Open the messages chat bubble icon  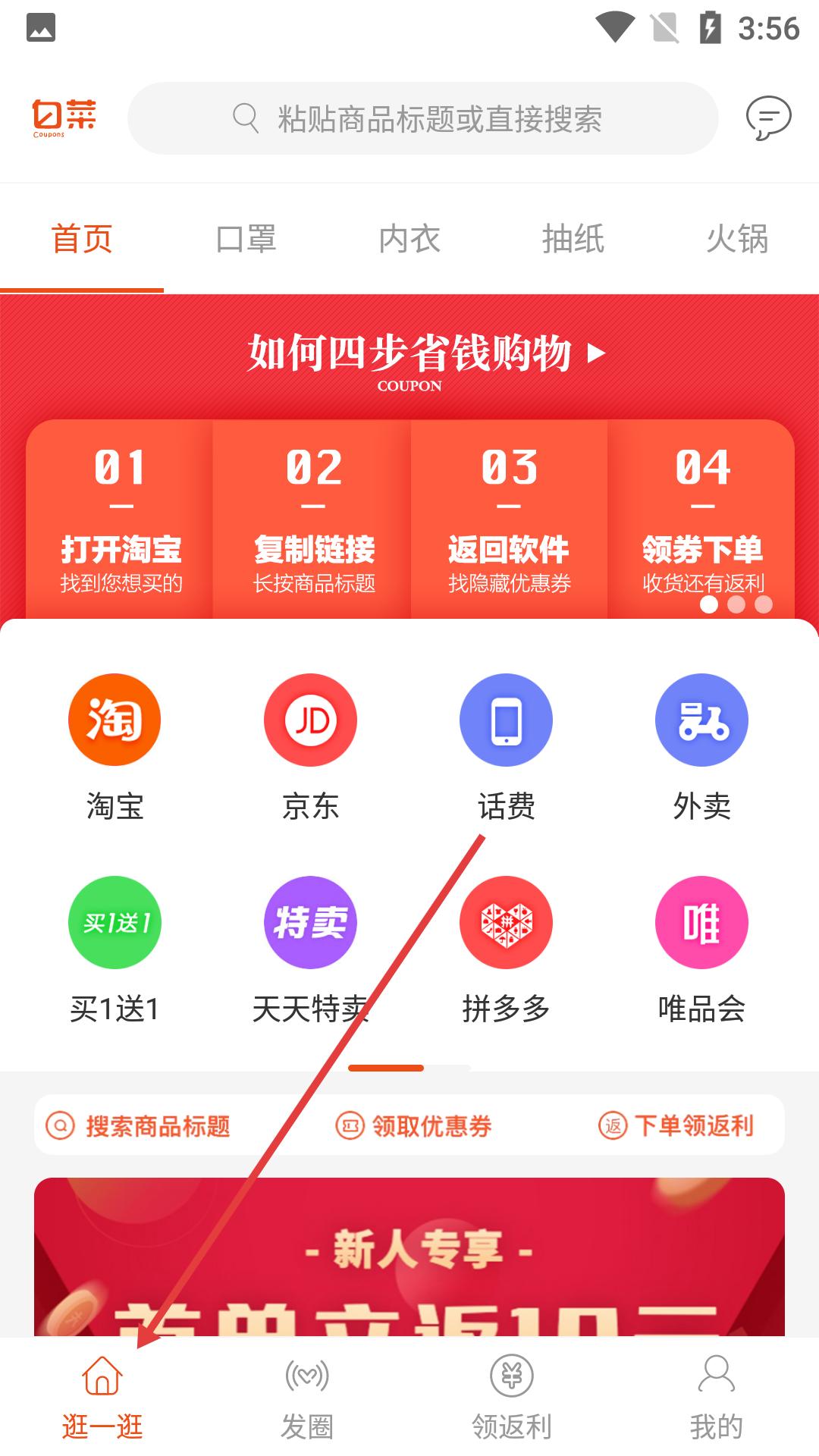click(x=767, y=118)
